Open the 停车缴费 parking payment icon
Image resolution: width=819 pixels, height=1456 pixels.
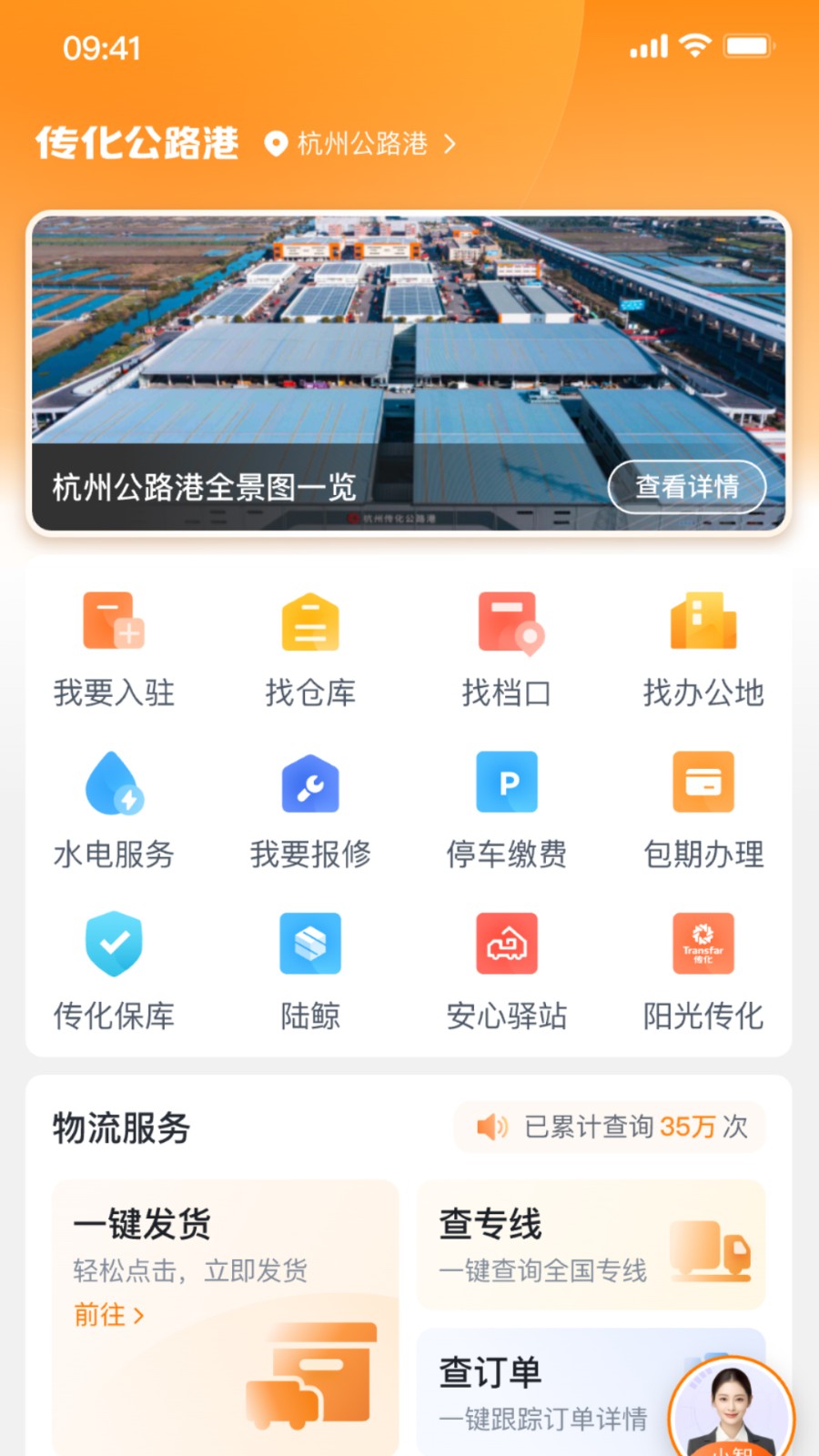507,783
